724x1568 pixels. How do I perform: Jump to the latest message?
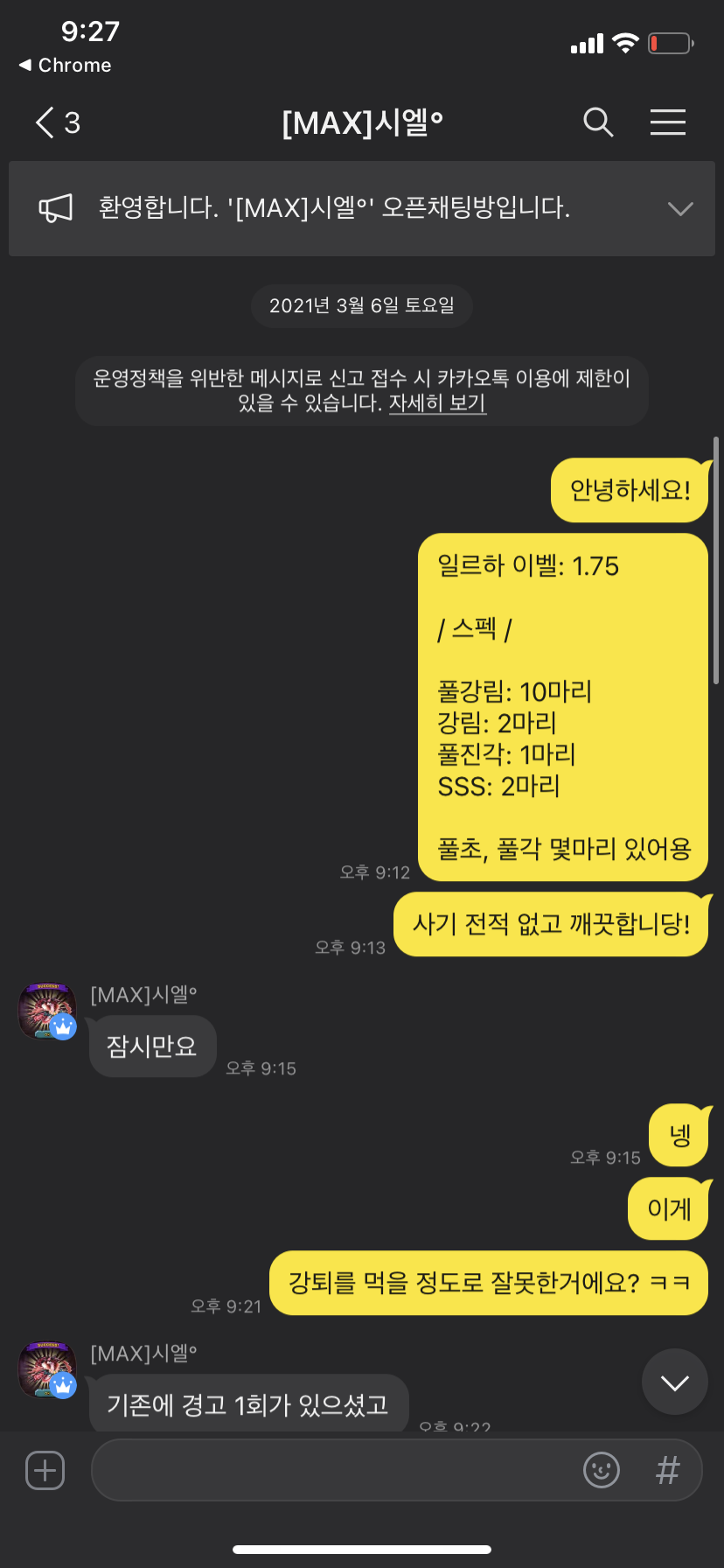coord(674,1382)
